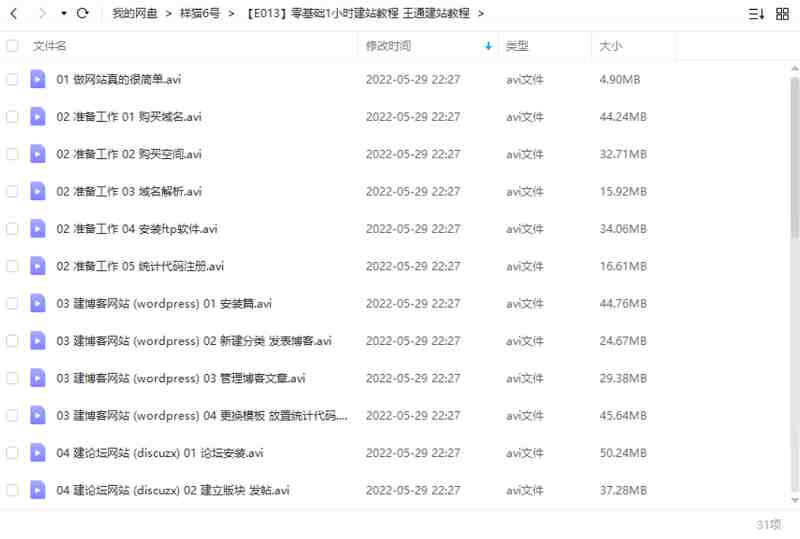Select all files checkbox
Screen dimensions: 800x539
(x=12, y=46)
